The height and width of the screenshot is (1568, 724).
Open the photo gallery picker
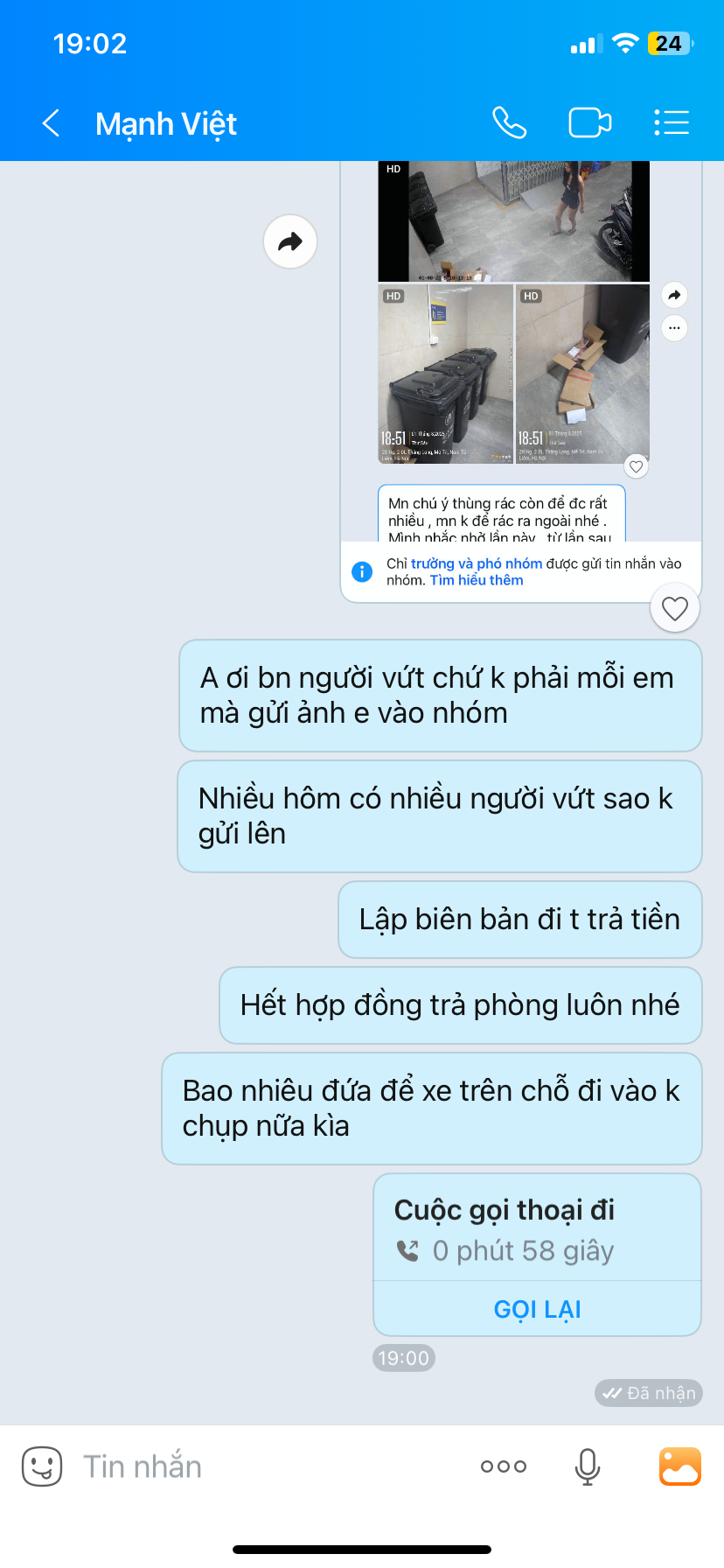pos(679,1466)
